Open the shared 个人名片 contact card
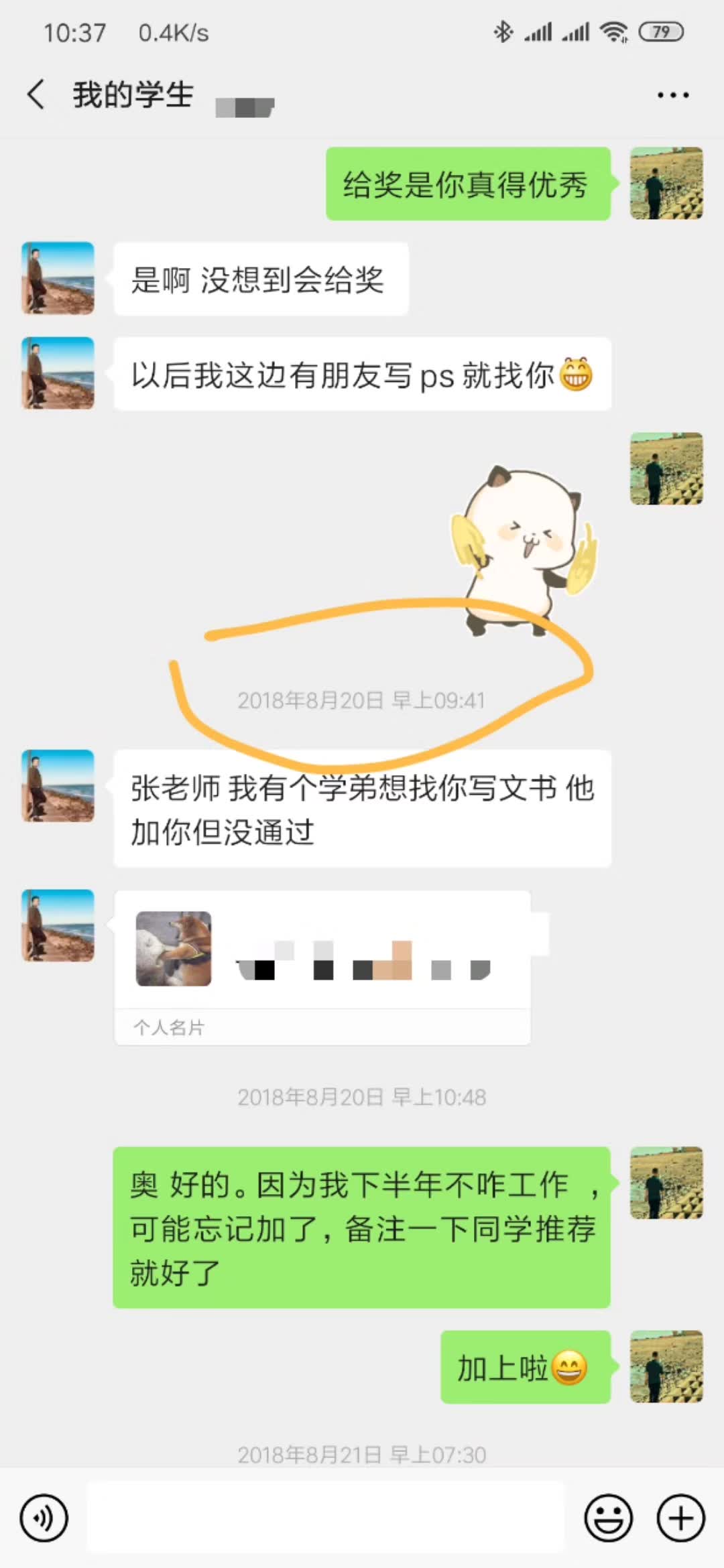Viewport: 724px width, 1568px height. 322,966
